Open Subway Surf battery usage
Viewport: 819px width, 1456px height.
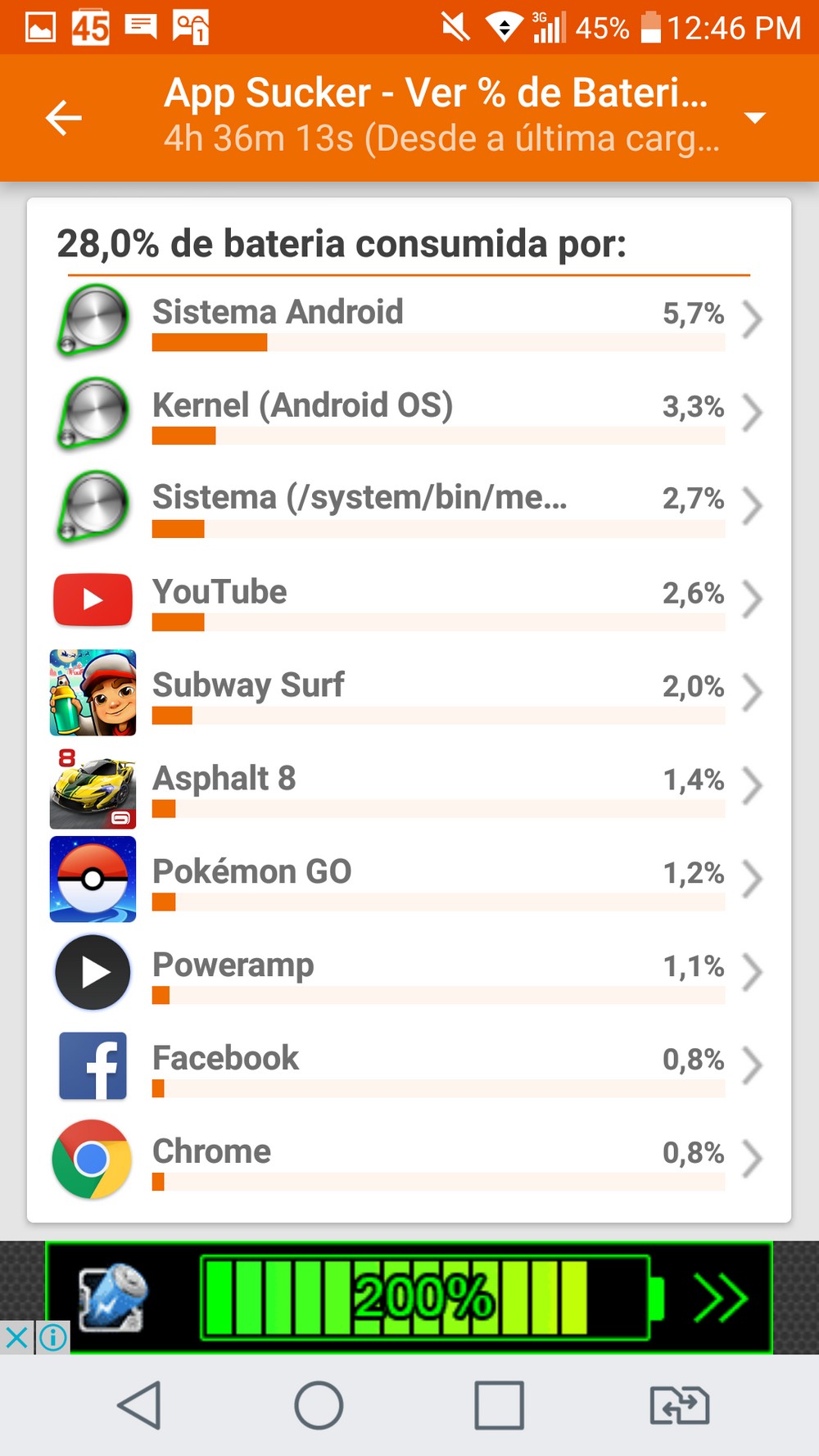(409, 692)
